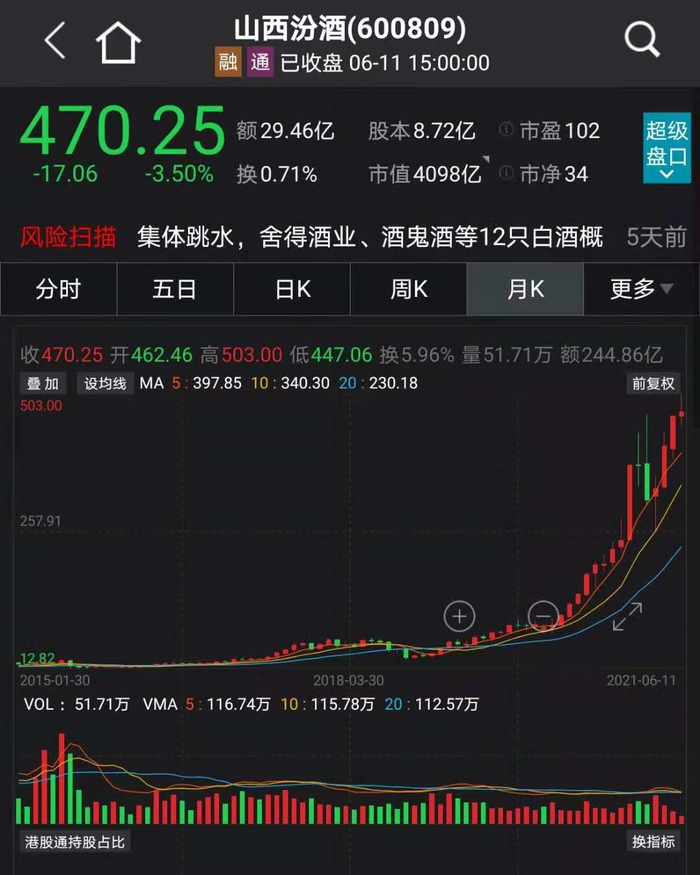The width and height of the screenshot is (700, 875).
Task: Select the 日K chart tab
Action: [x=292, y=290]
